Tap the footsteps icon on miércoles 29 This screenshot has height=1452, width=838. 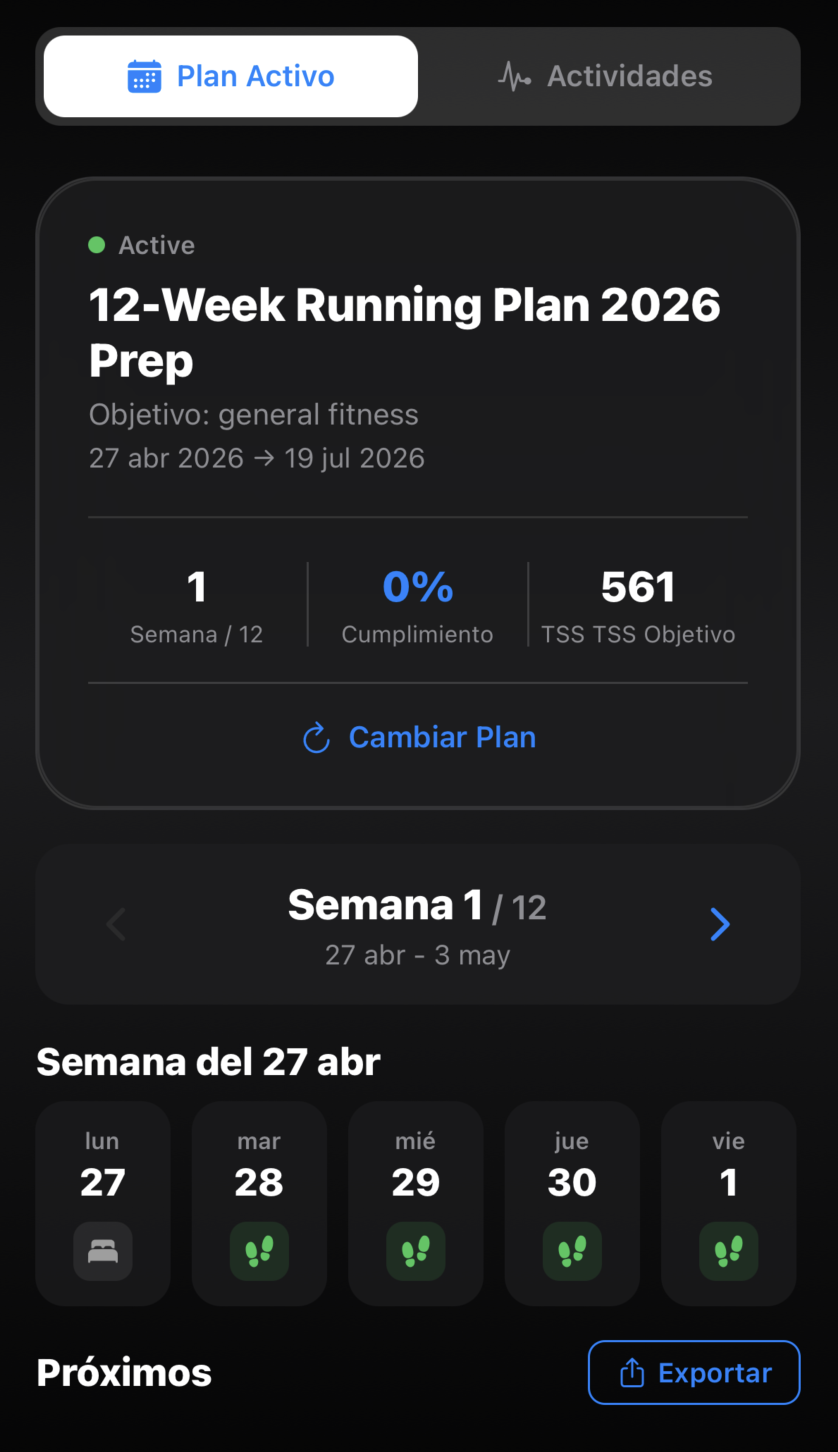(415, 1250)
